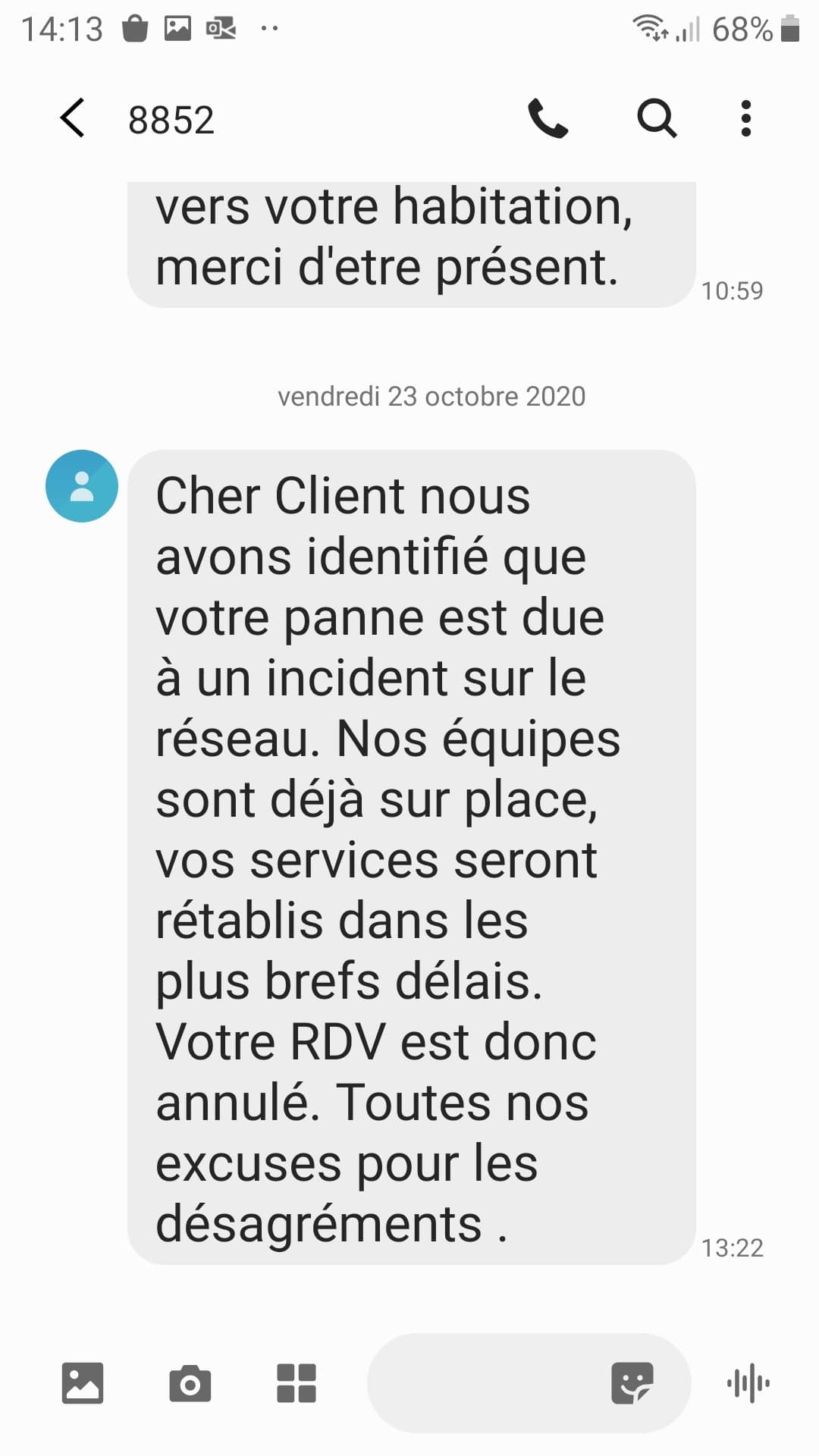Record a voice message
Image resolution: width=819 pixels, height=1456 pixels.
[x=748, y=1382]
